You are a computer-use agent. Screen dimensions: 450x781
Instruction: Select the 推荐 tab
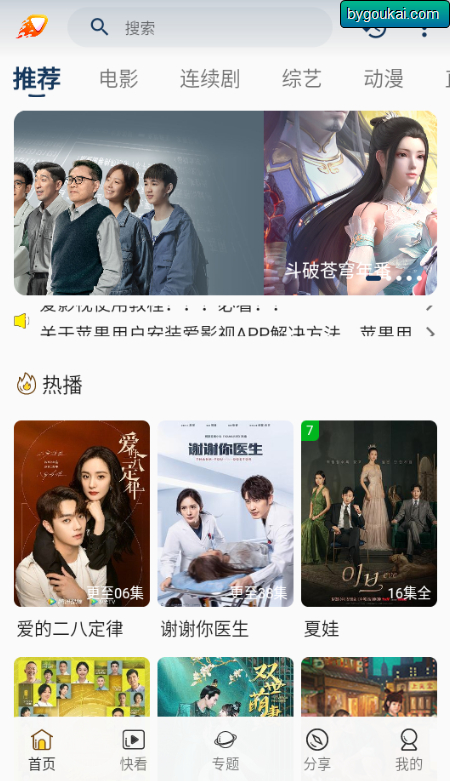37,79
